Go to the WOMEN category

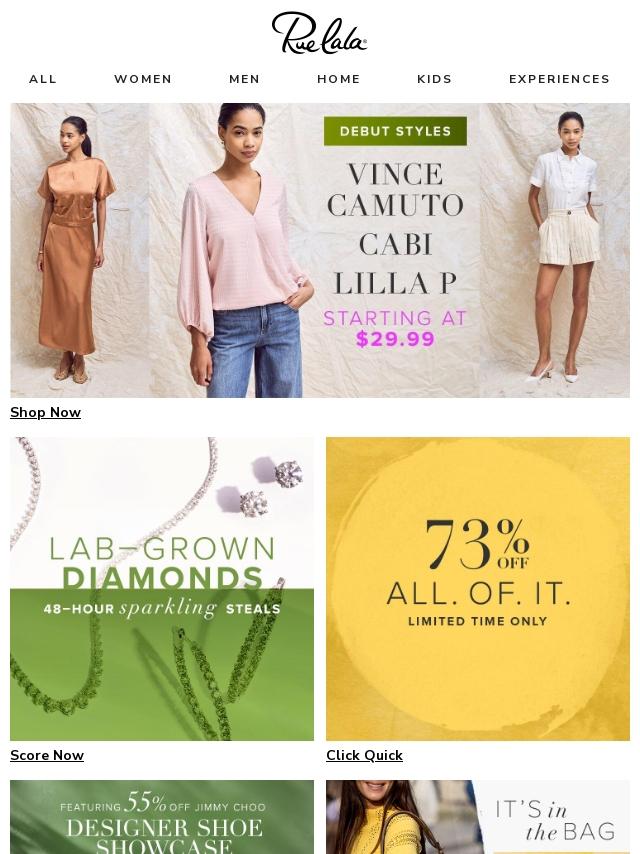click(x=143, y=79)
